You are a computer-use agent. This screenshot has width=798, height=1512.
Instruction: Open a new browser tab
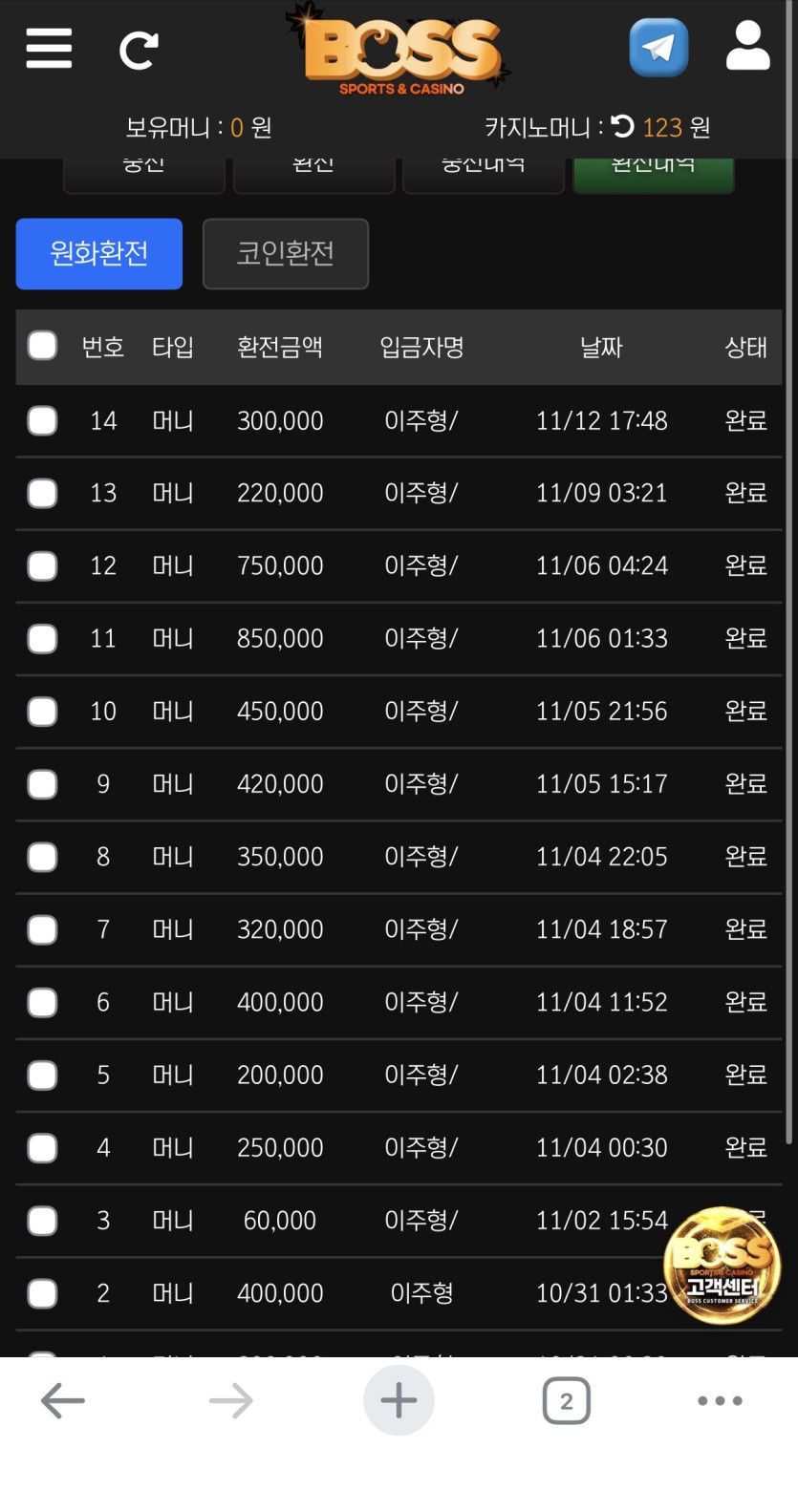click(399, 1401)
